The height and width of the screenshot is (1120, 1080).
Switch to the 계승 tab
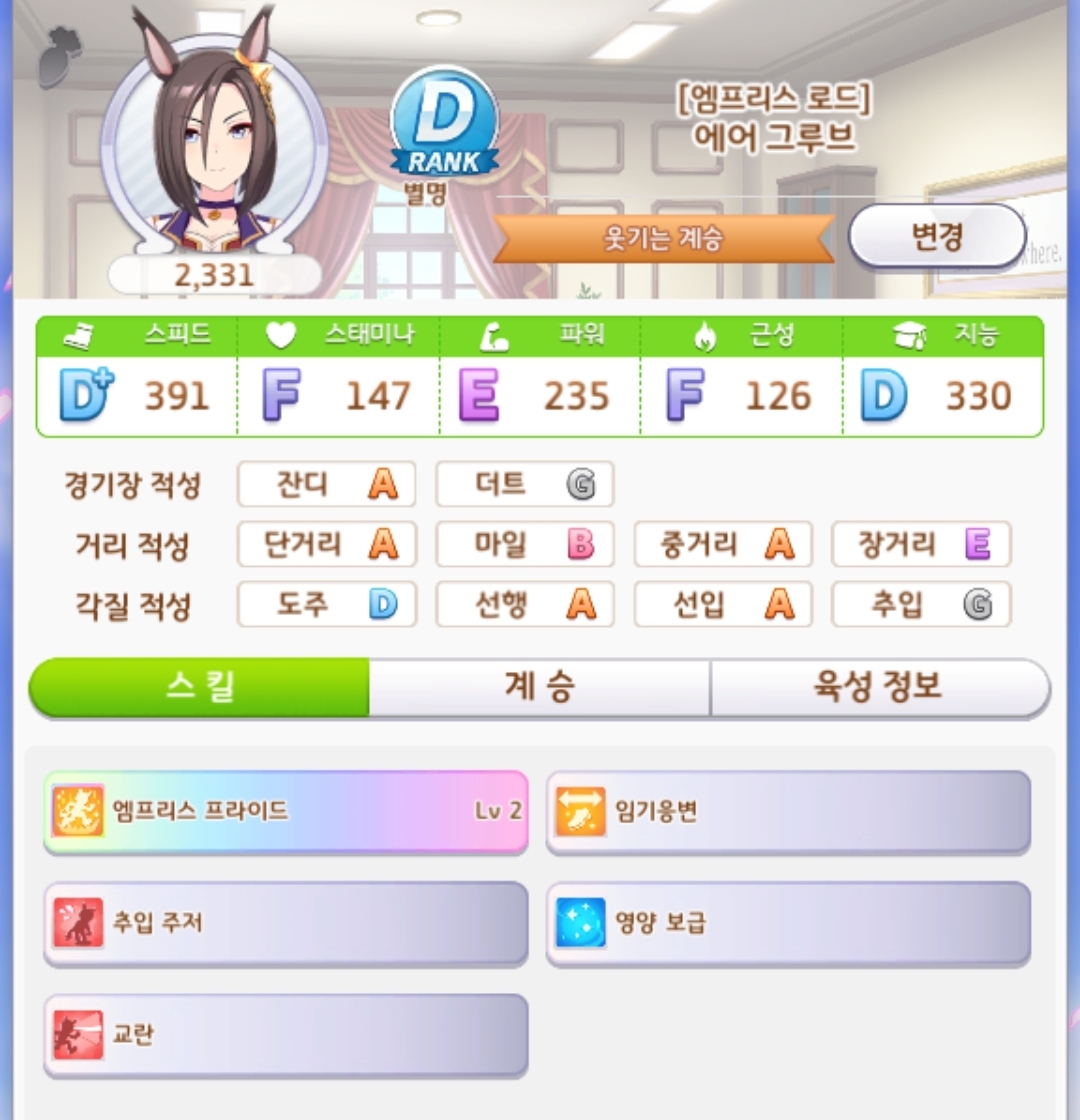[539, 688]
